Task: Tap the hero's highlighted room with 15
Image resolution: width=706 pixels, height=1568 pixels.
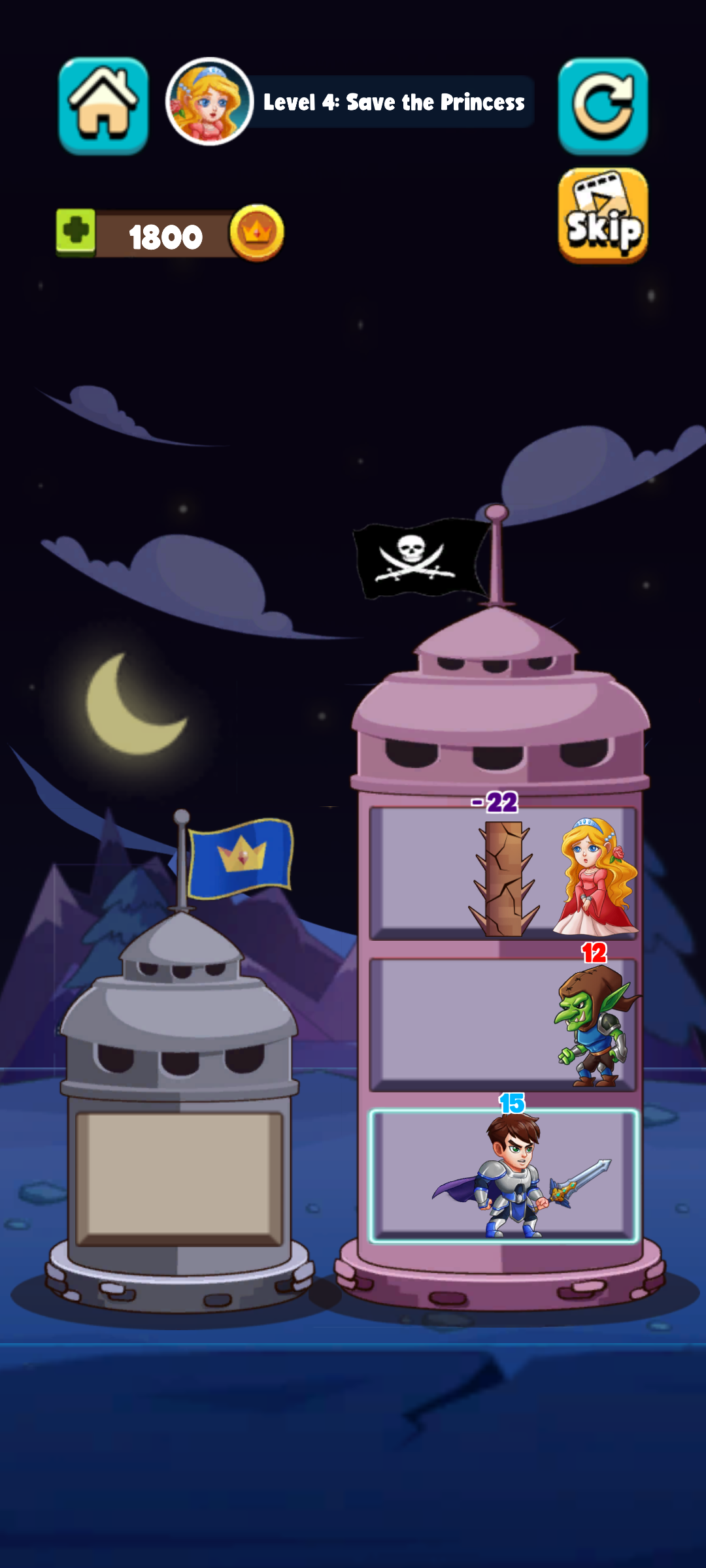Action: tap(502, 1175)
